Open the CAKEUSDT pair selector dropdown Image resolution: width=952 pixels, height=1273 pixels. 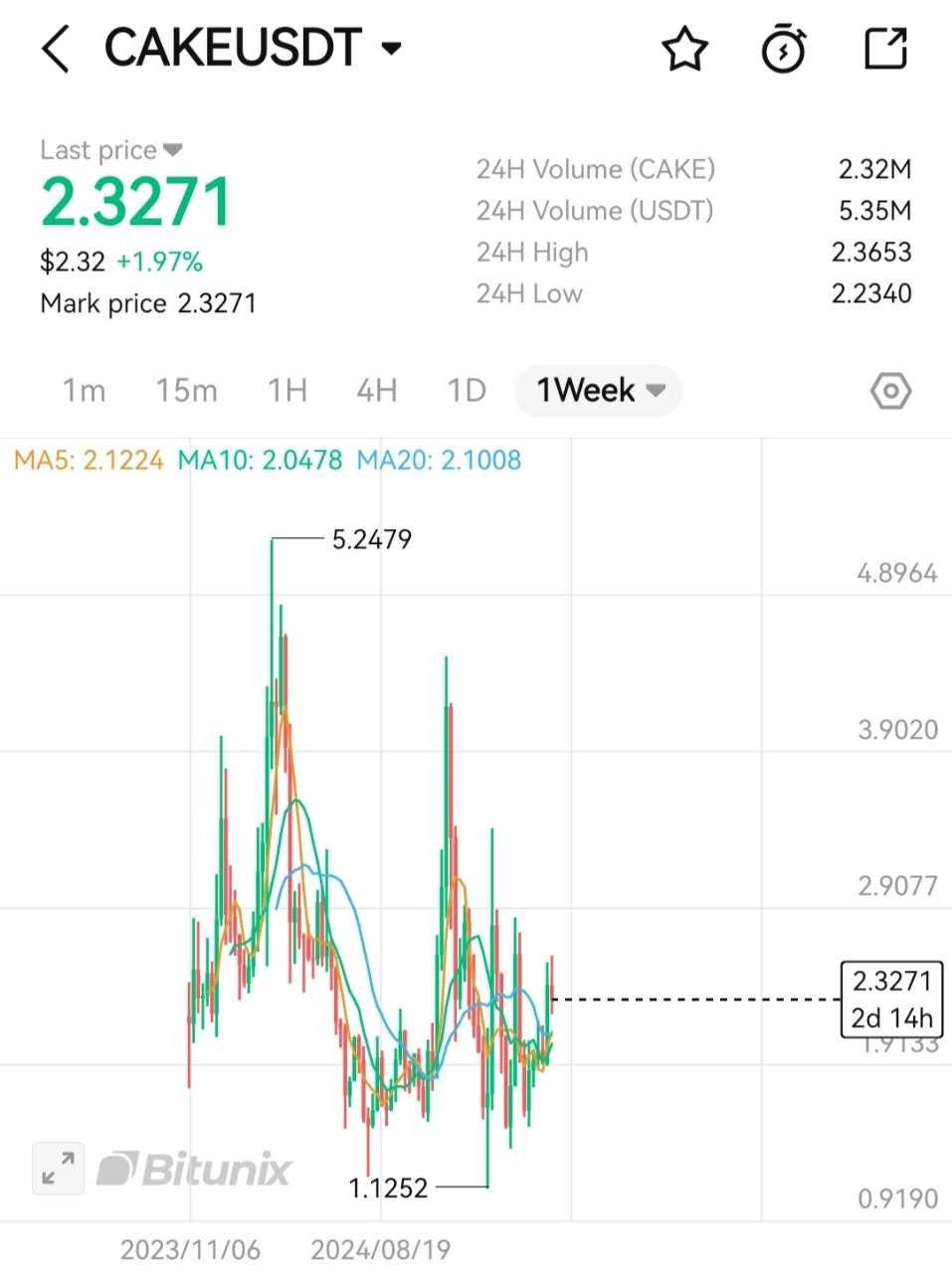[391, 48]
